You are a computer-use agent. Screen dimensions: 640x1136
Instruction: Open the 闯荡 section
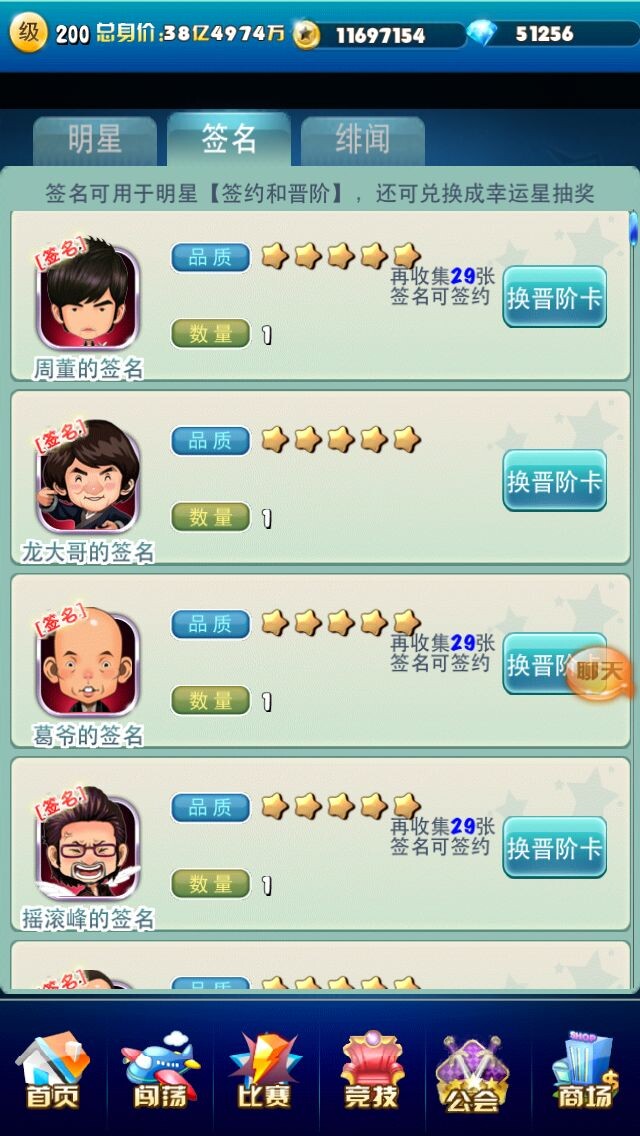[x=160, y=1071]
